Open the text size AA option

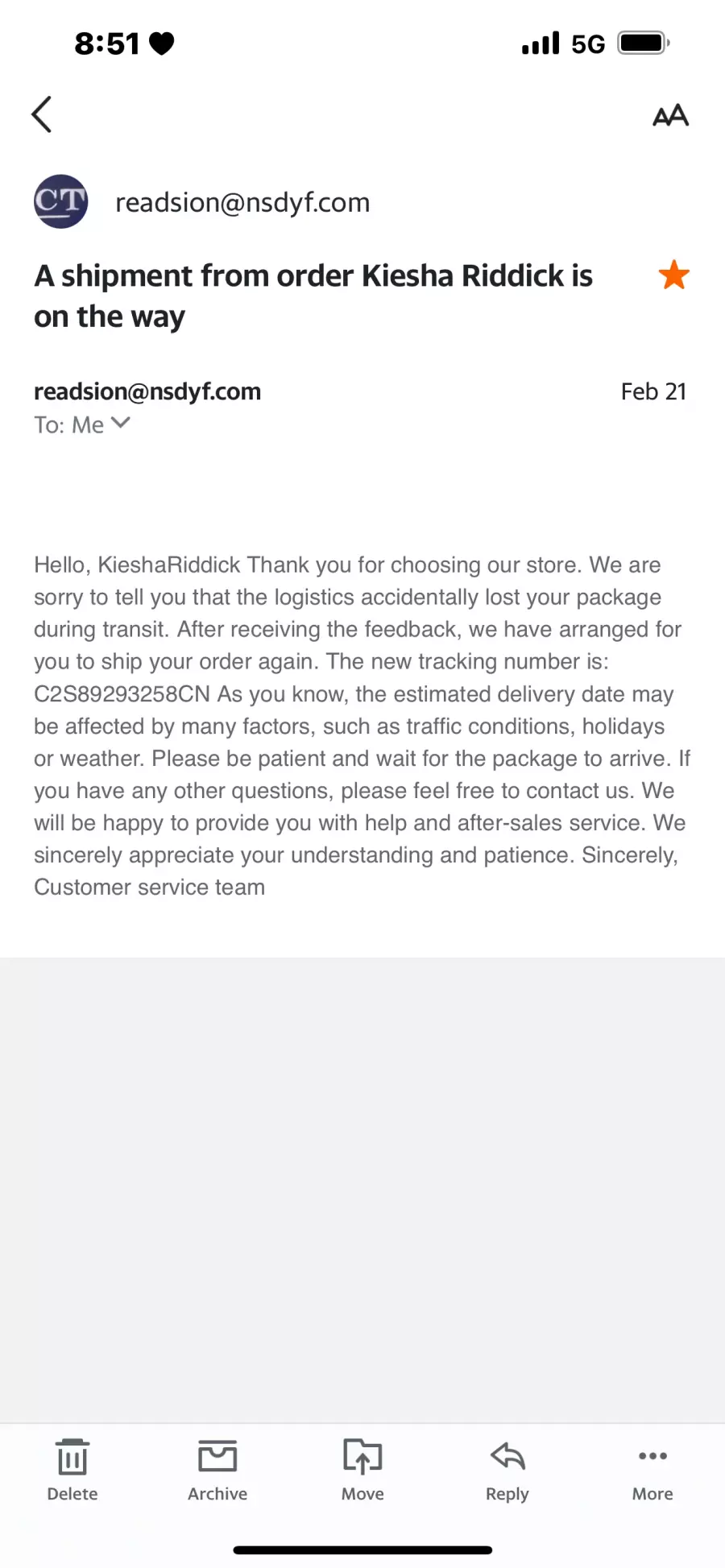(670, 115)
